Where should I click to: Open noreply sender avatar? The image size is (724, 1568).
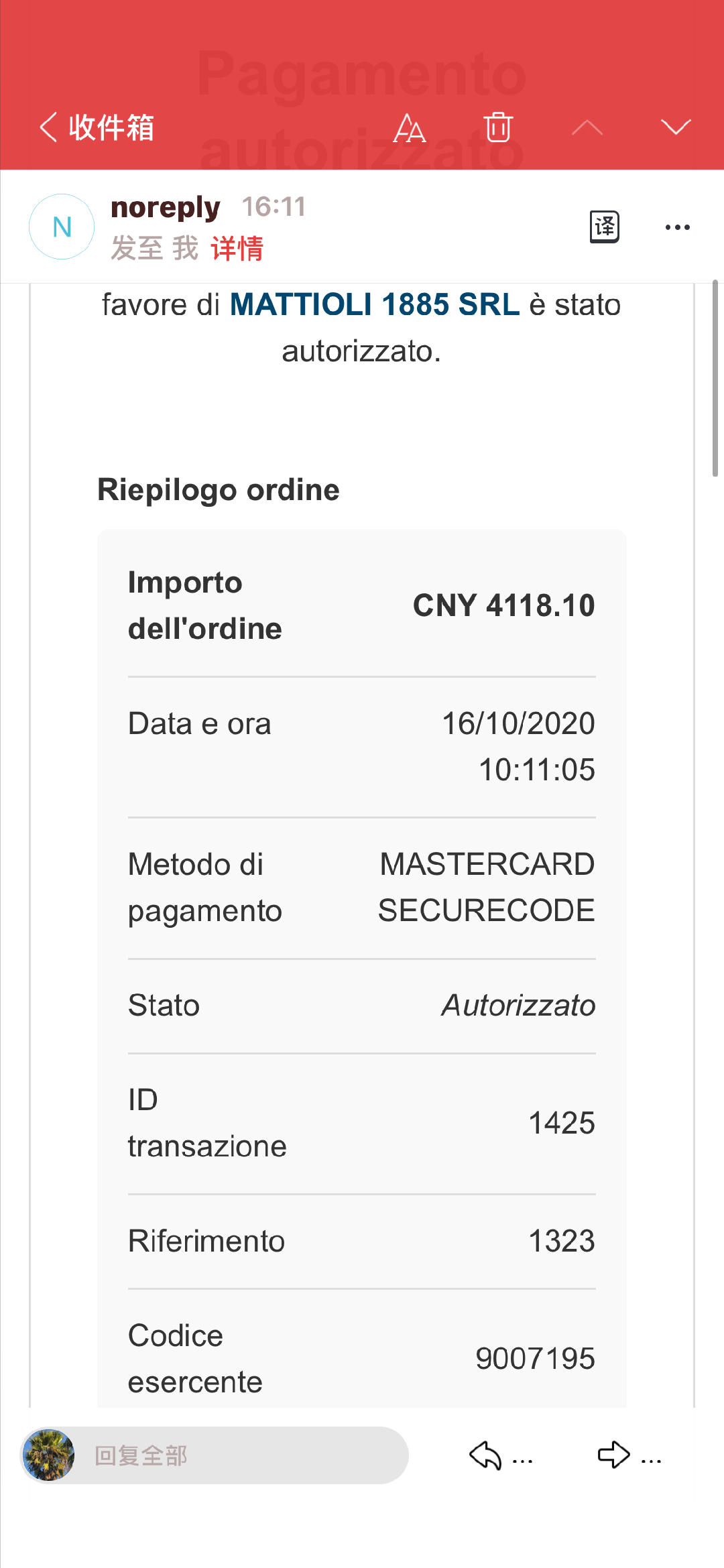pyautogui.click(x=62, y=227)
